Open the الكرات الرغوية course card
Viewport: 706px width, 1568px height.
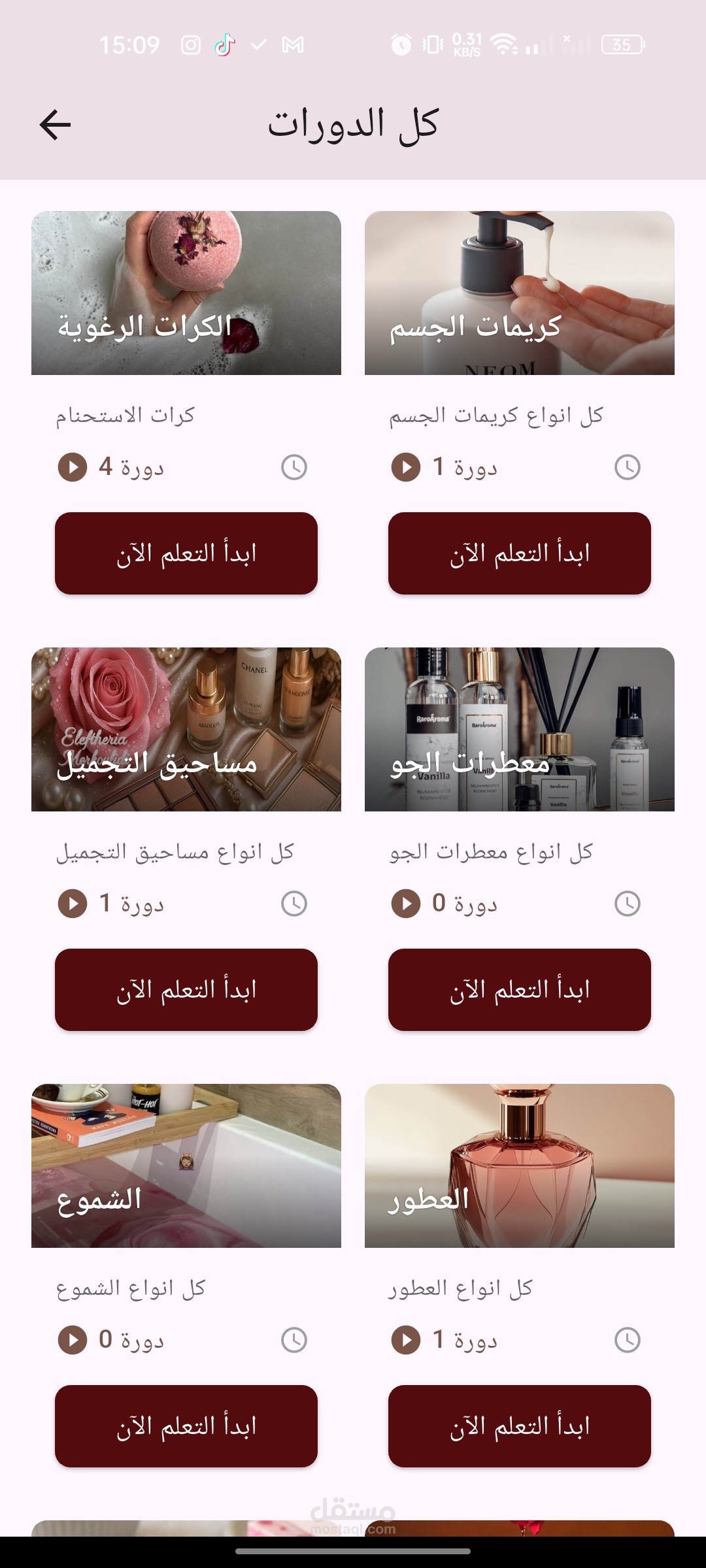click(186, 293)
